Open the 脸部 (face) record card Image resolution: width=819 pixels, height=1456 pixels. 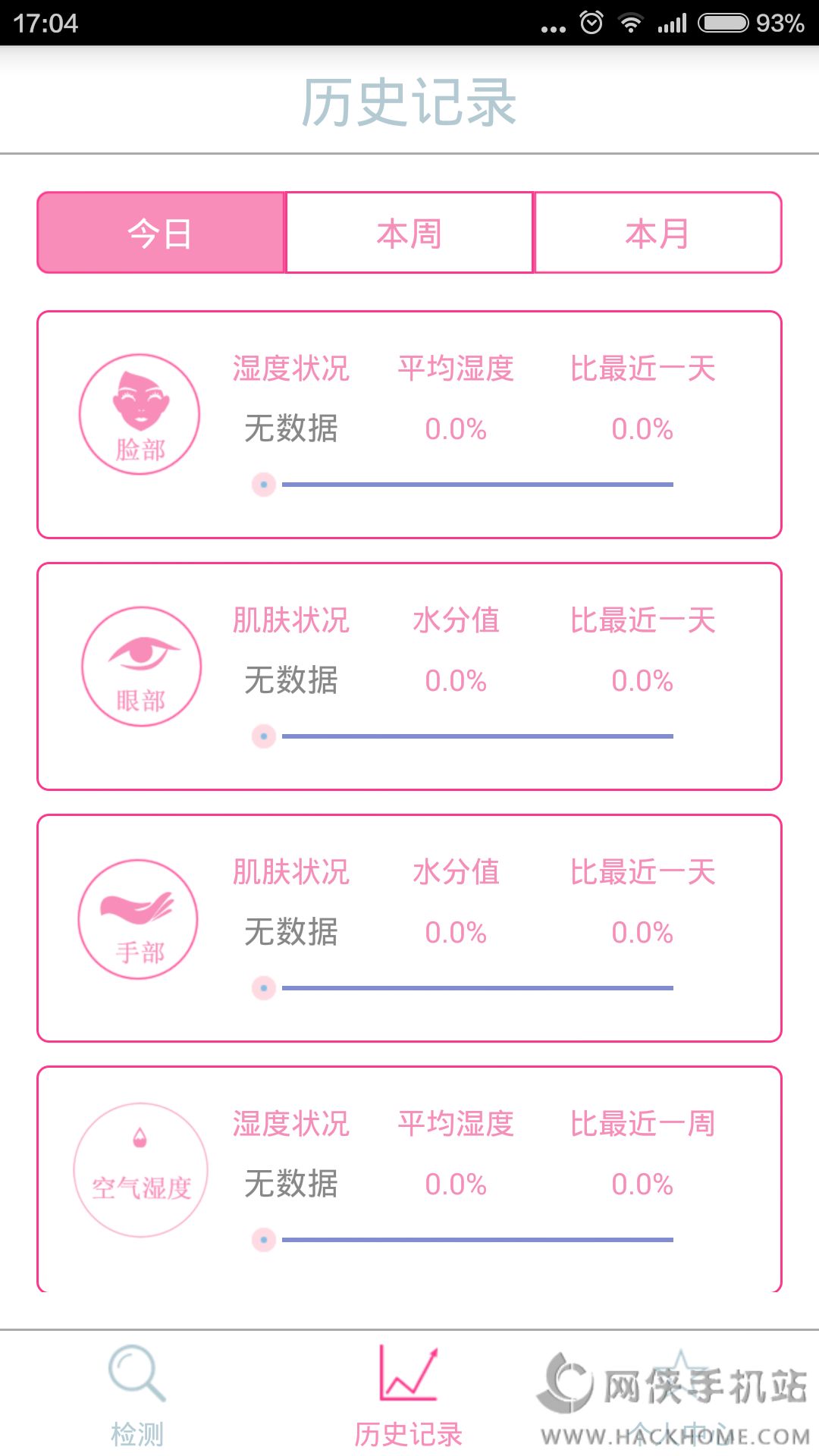click(409, 425)
